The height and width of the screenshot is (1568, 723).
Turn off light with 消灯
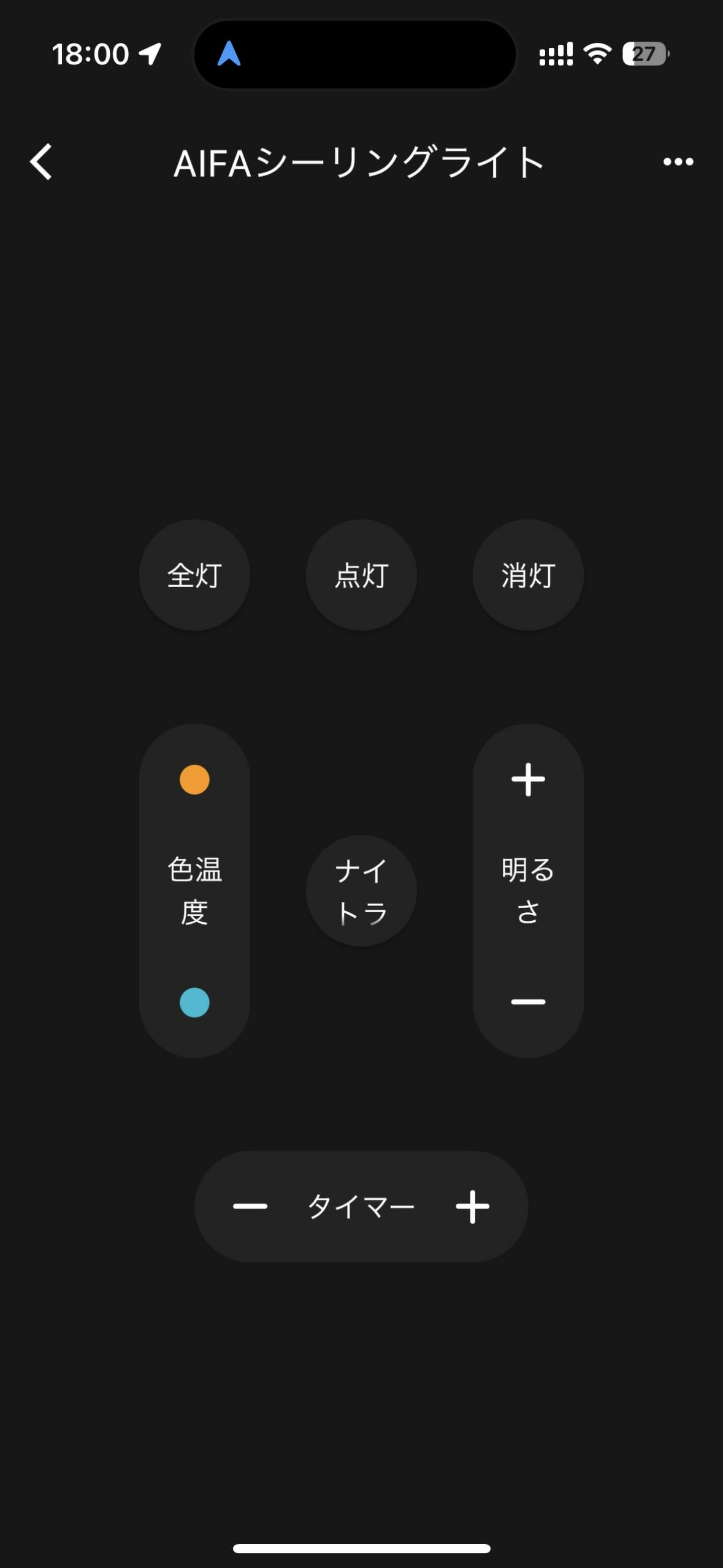528,575
